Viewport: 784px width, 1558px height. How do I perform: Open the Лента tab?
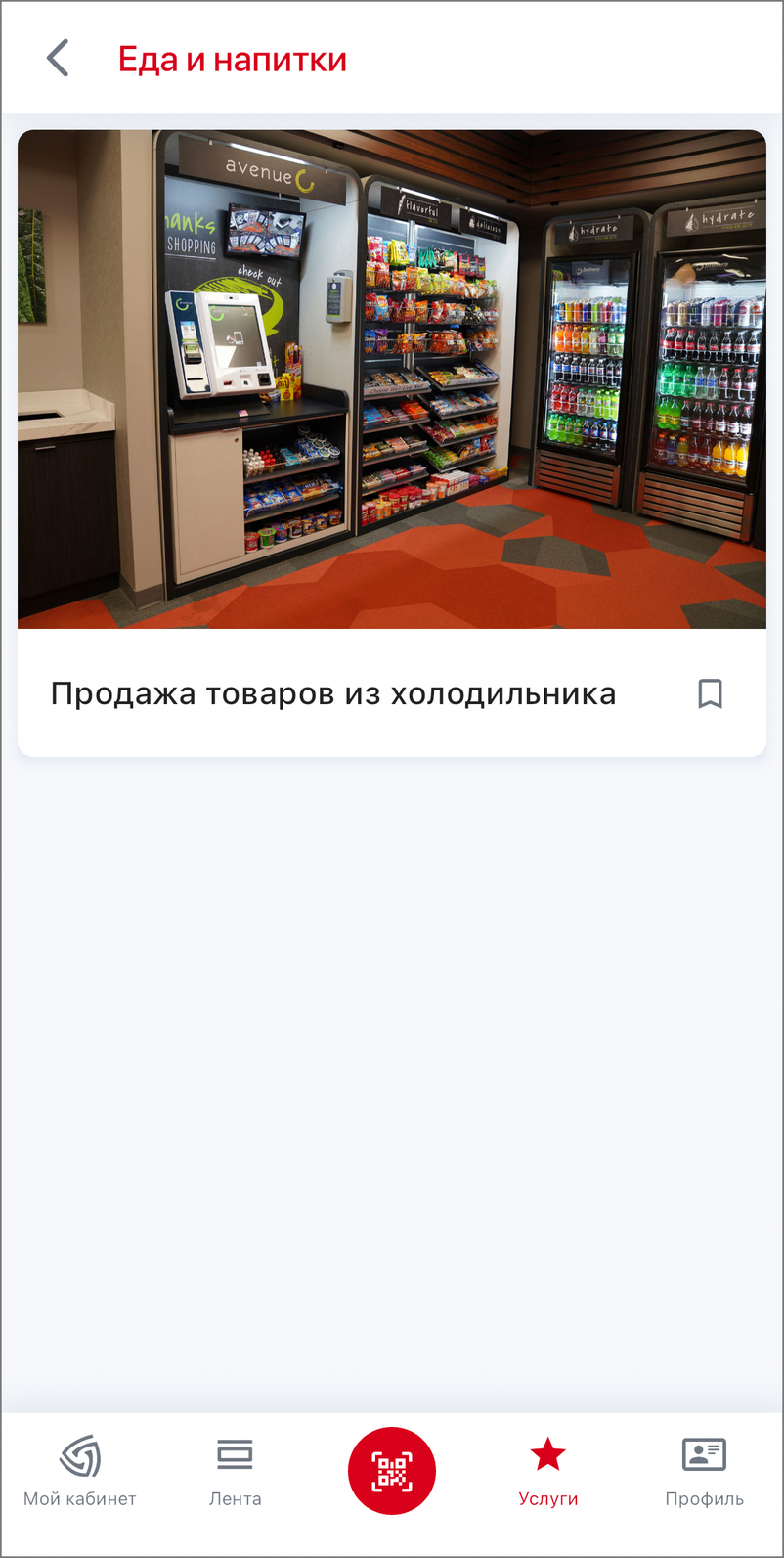[235, 1471]
